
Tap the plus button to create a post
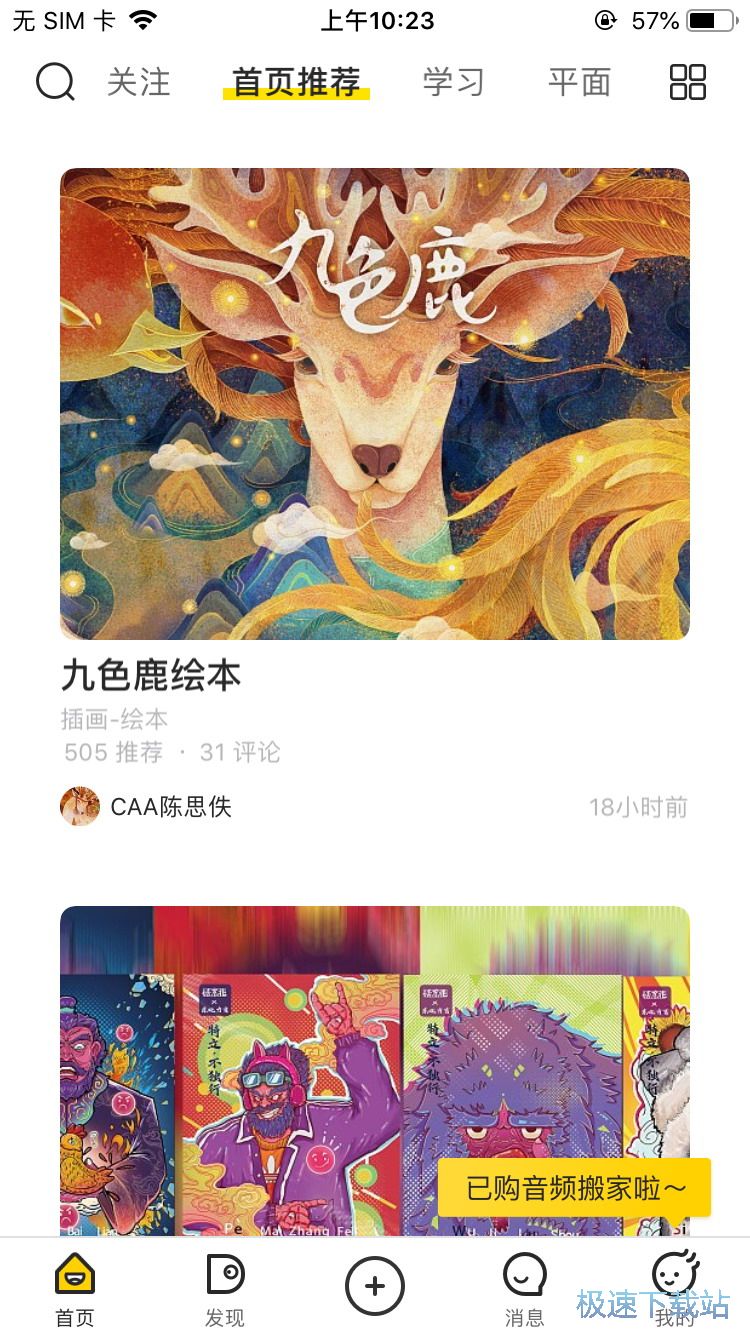coord(374,1287)
